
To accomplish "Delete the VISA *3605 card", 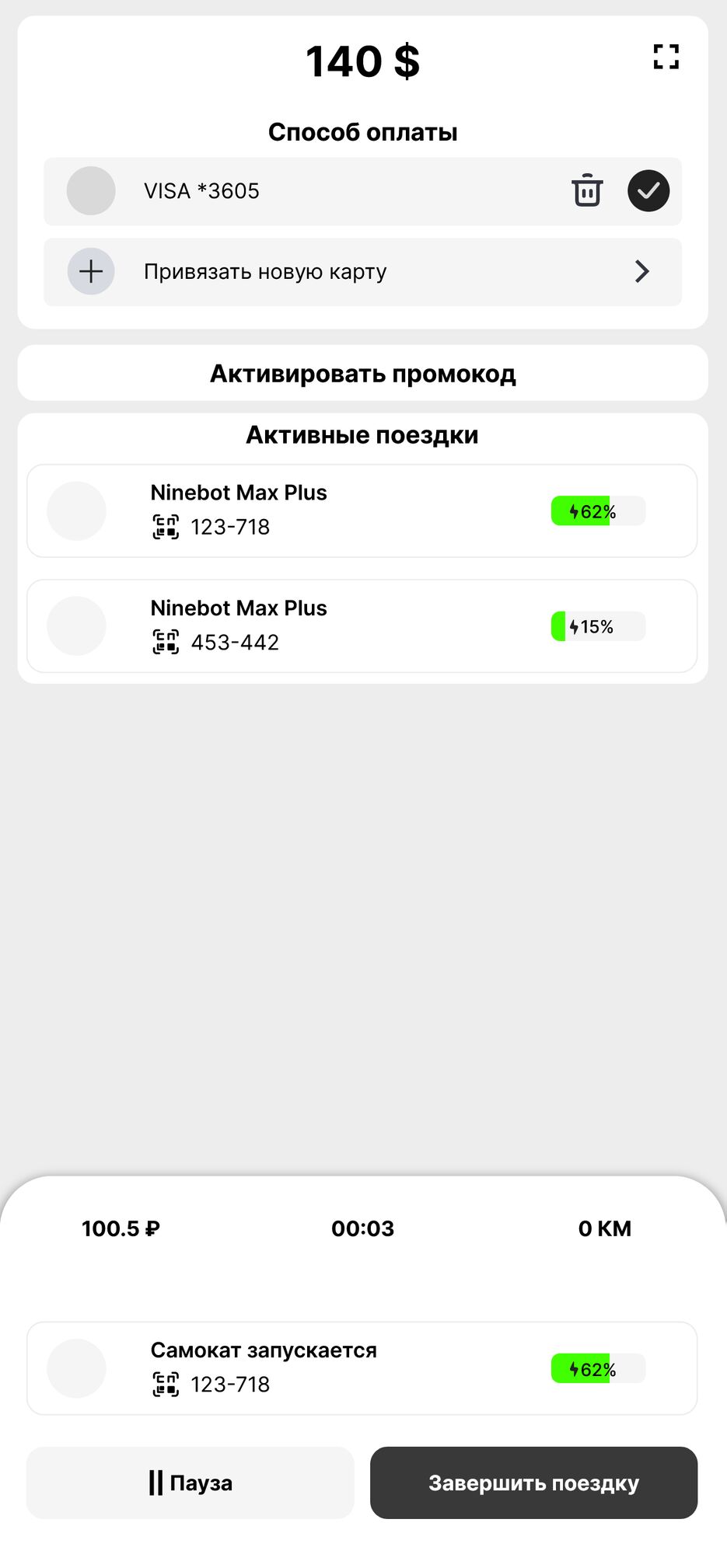I will 587,190.
